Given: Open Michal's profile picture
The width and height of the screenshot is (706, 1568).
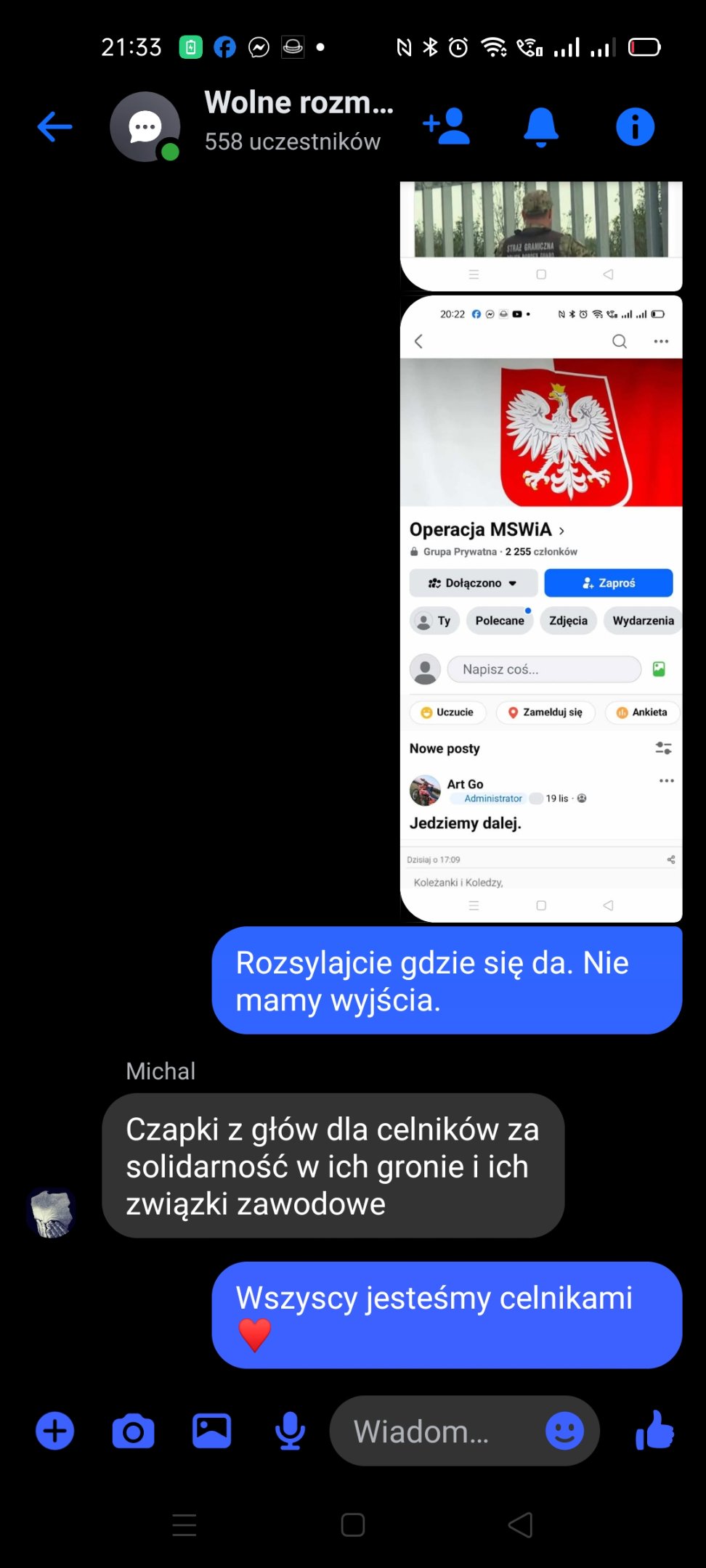Looking at the screenshot, I should (51, 1213).
